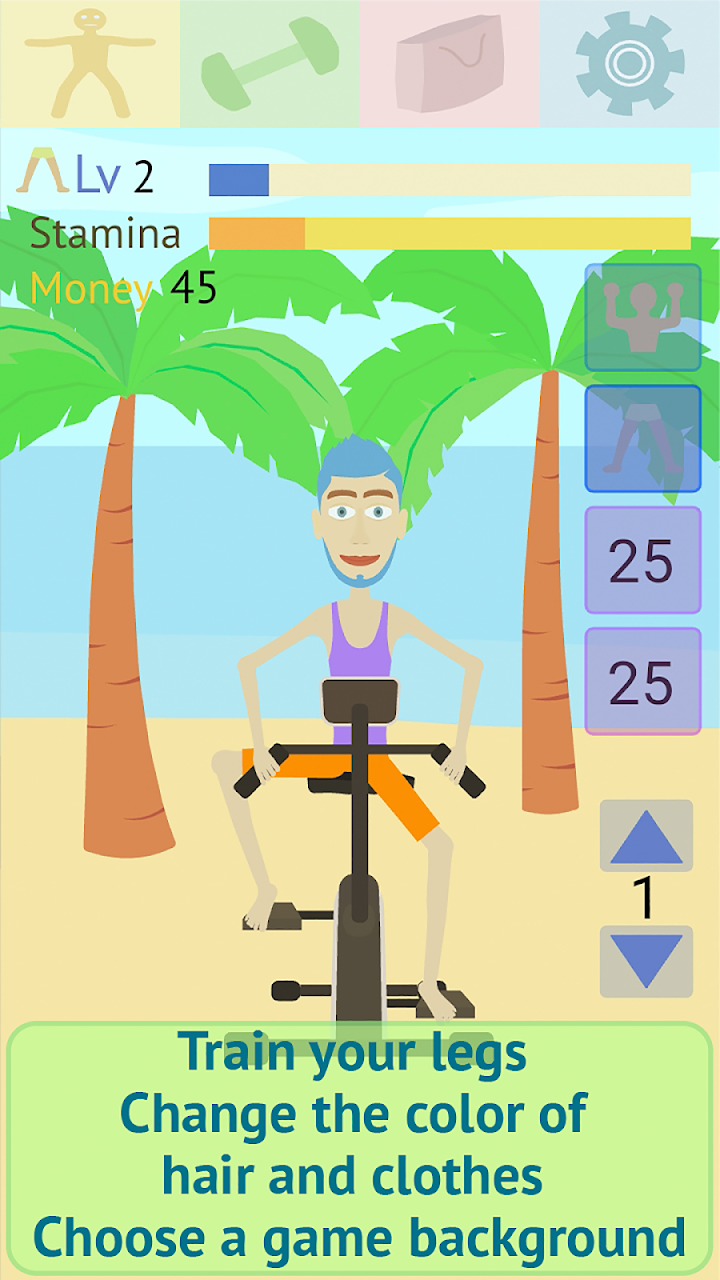Increase the value with the up arrow
Viewport: 720px width, 1280px height.
click(646, 836)
